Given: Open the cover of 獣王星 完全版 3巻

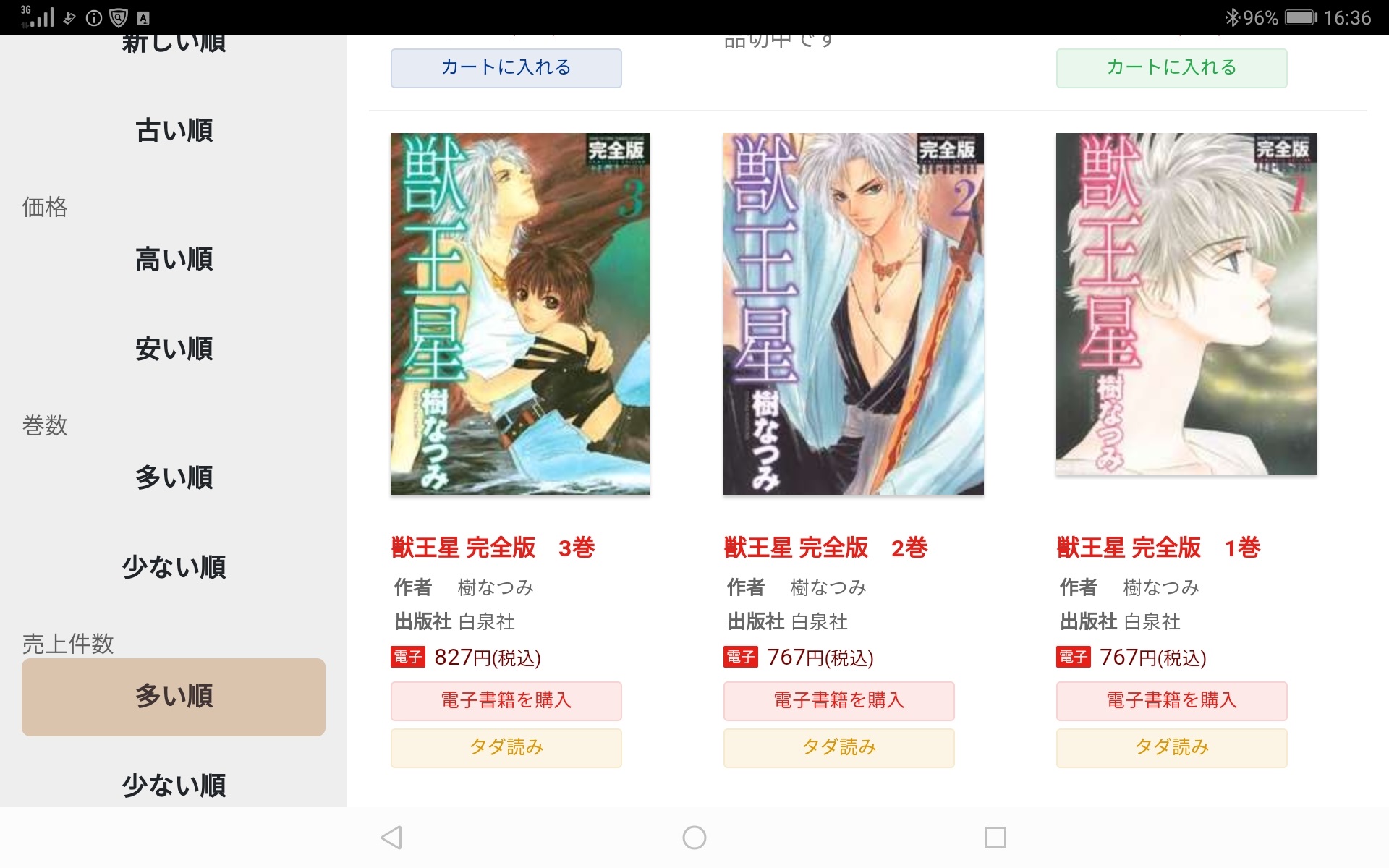Looking at the screenshot, I should [x=519, y=313].
